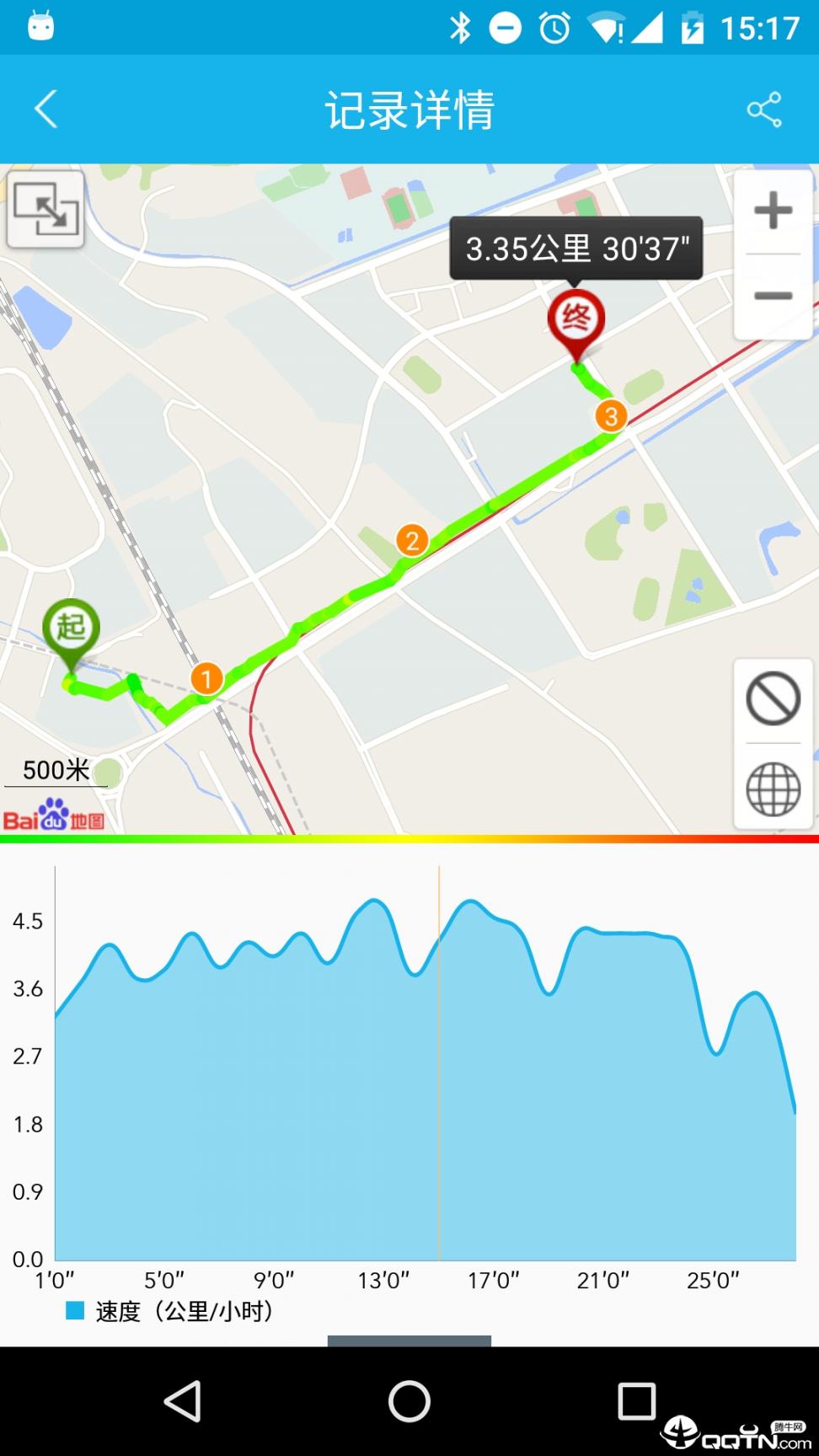Tap the kilometer 2 route marker
Image resolution: width=819 pixels, height=1456 pixels.
412,540
